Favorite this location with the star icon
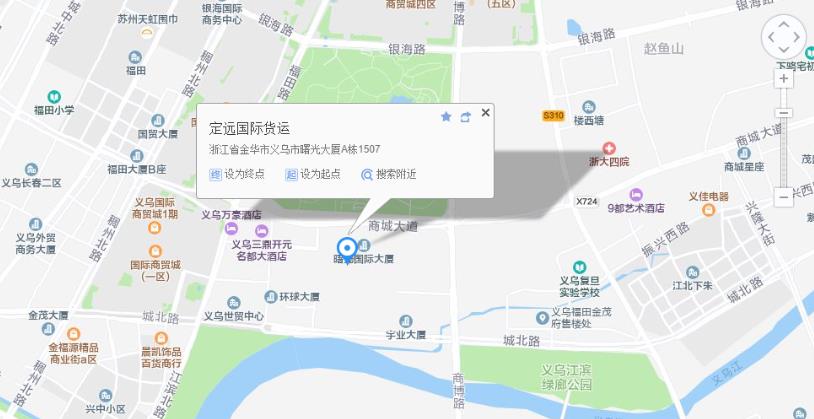This screenshot has height=419, width=814. coord(446,117)
